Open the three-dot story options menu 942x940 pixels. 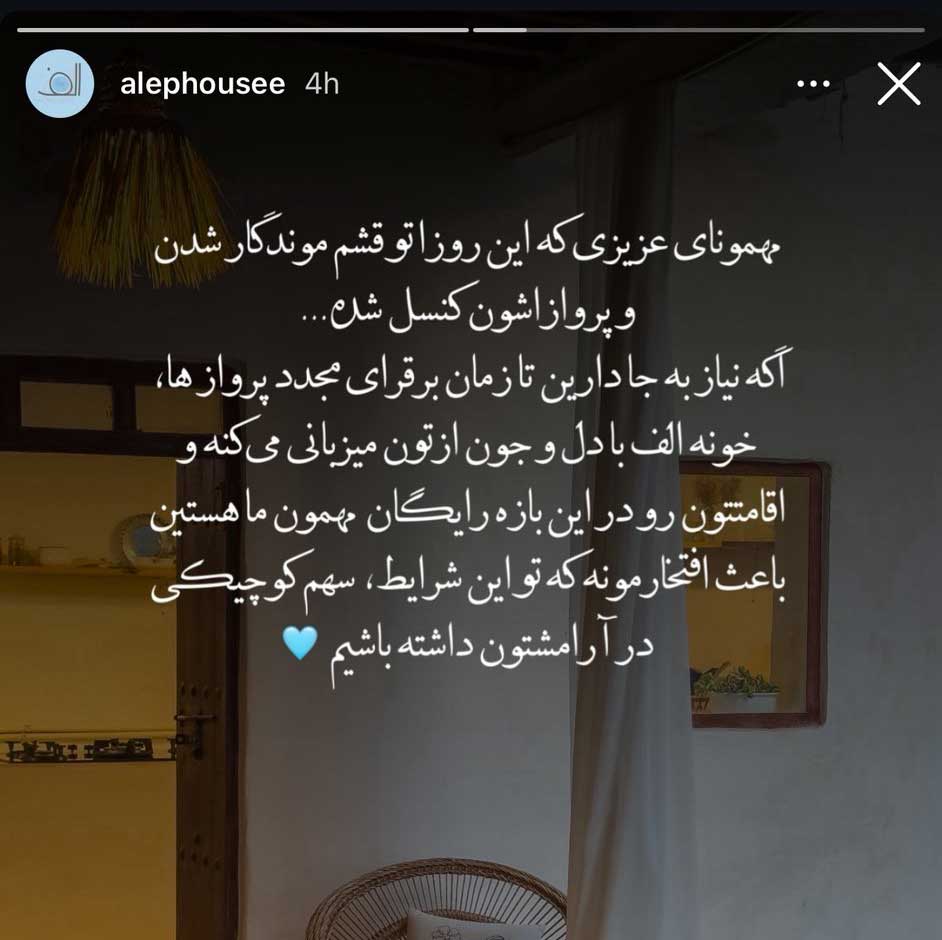tap(814, 84)
